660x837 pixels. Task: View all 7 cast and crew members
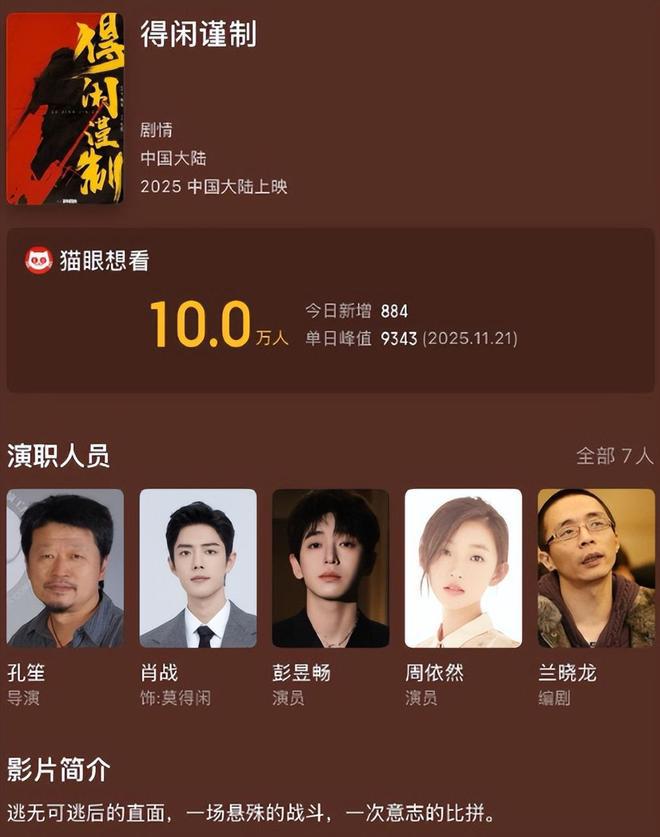[614, 456]
